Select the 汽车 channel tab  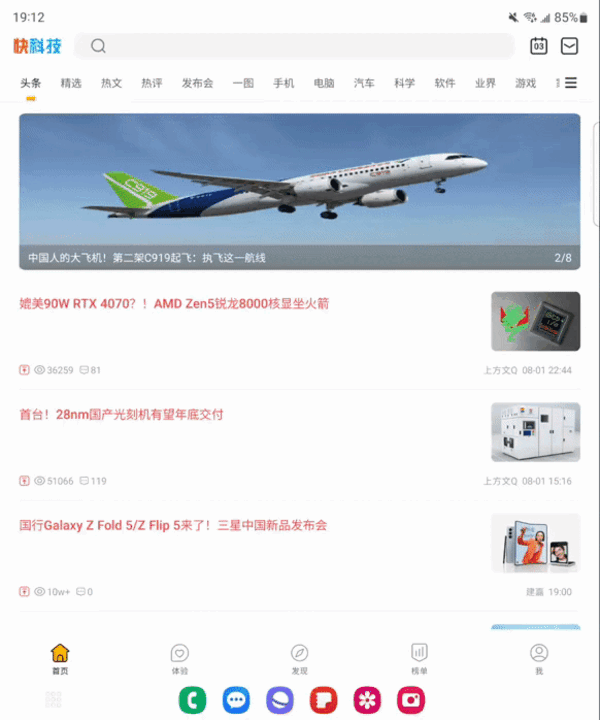coord(364,83)
